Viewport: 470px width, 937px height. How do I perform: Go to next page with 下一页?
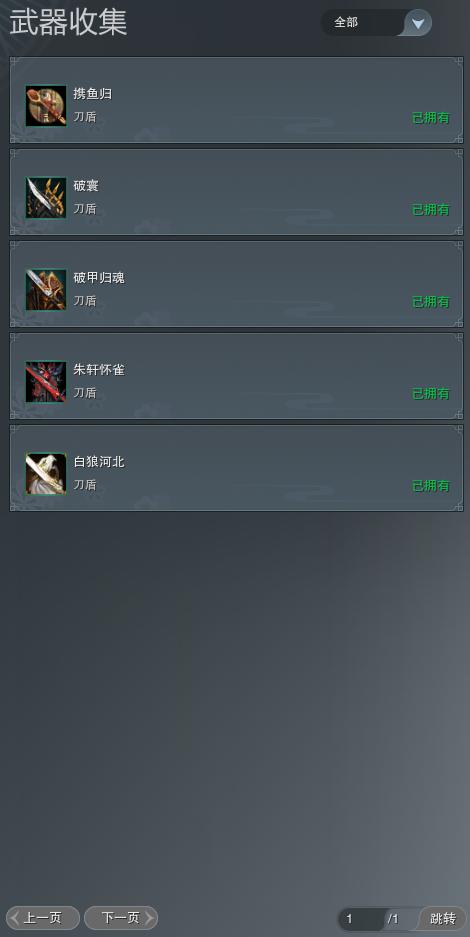click(121, 918)
